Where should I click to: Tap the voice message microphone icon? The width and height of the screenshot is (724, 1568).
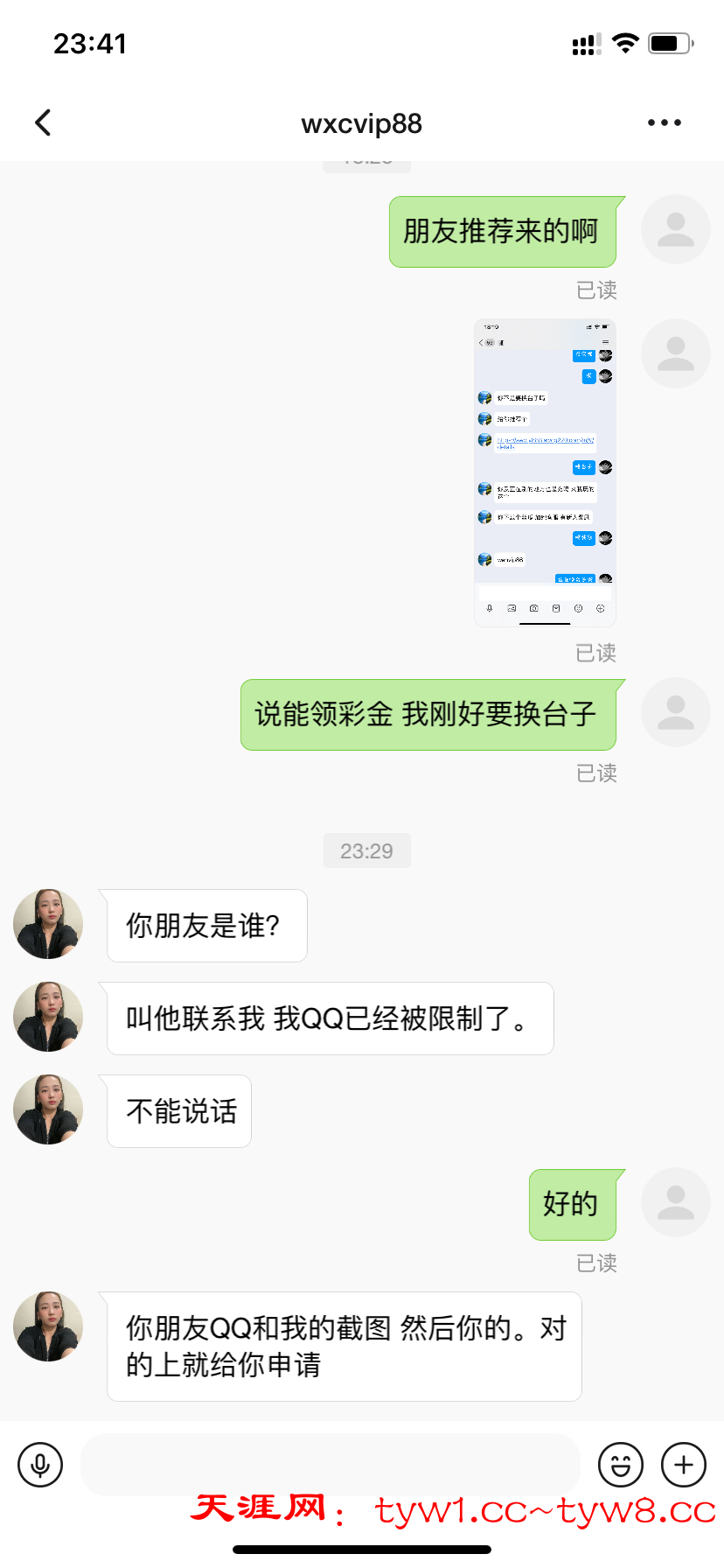(x=40, y=1464)
